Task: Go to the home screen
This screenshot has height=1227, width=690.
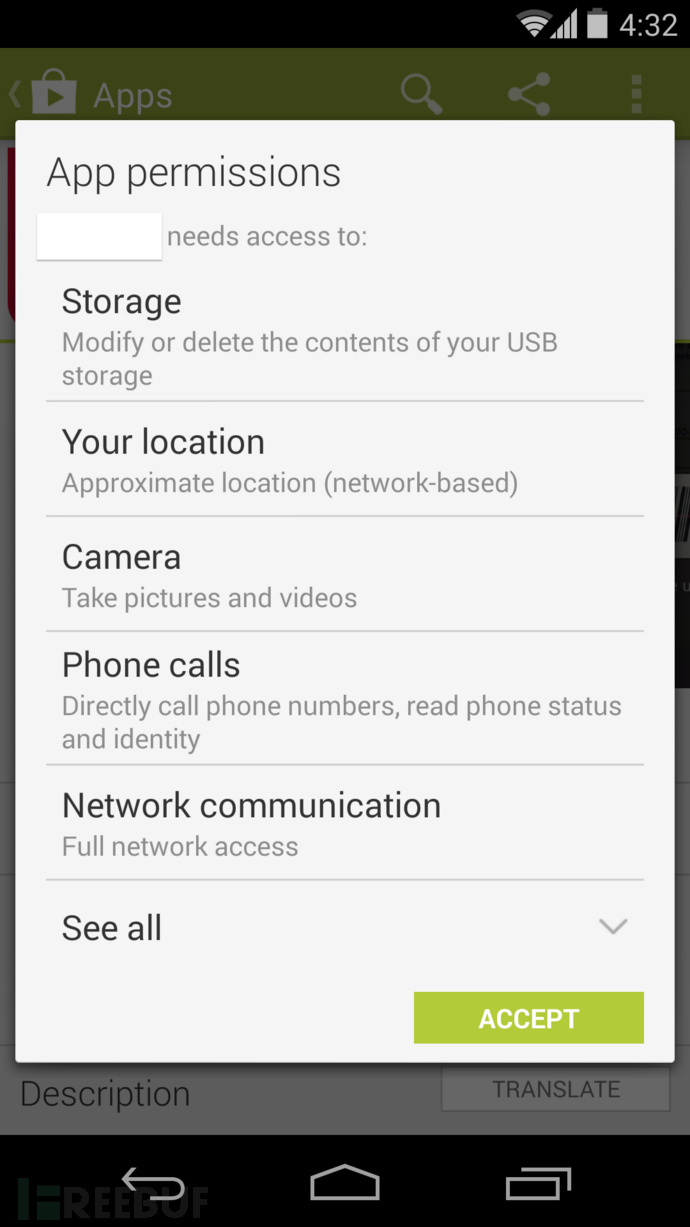Action: pyautogui.click(x=345, y=1183)
